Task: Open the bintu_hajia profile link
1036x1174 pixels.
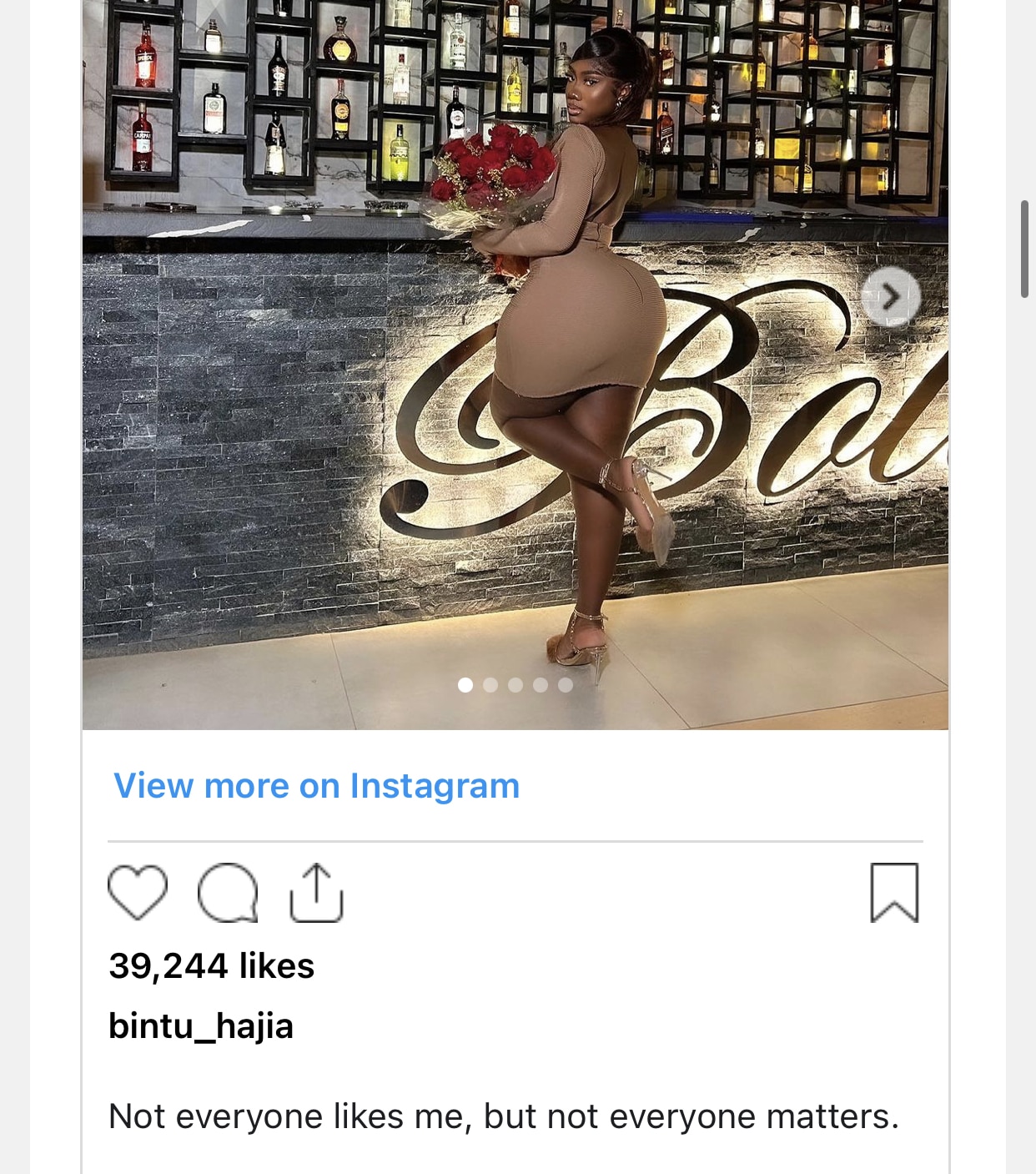Action: coord(201,1025)
